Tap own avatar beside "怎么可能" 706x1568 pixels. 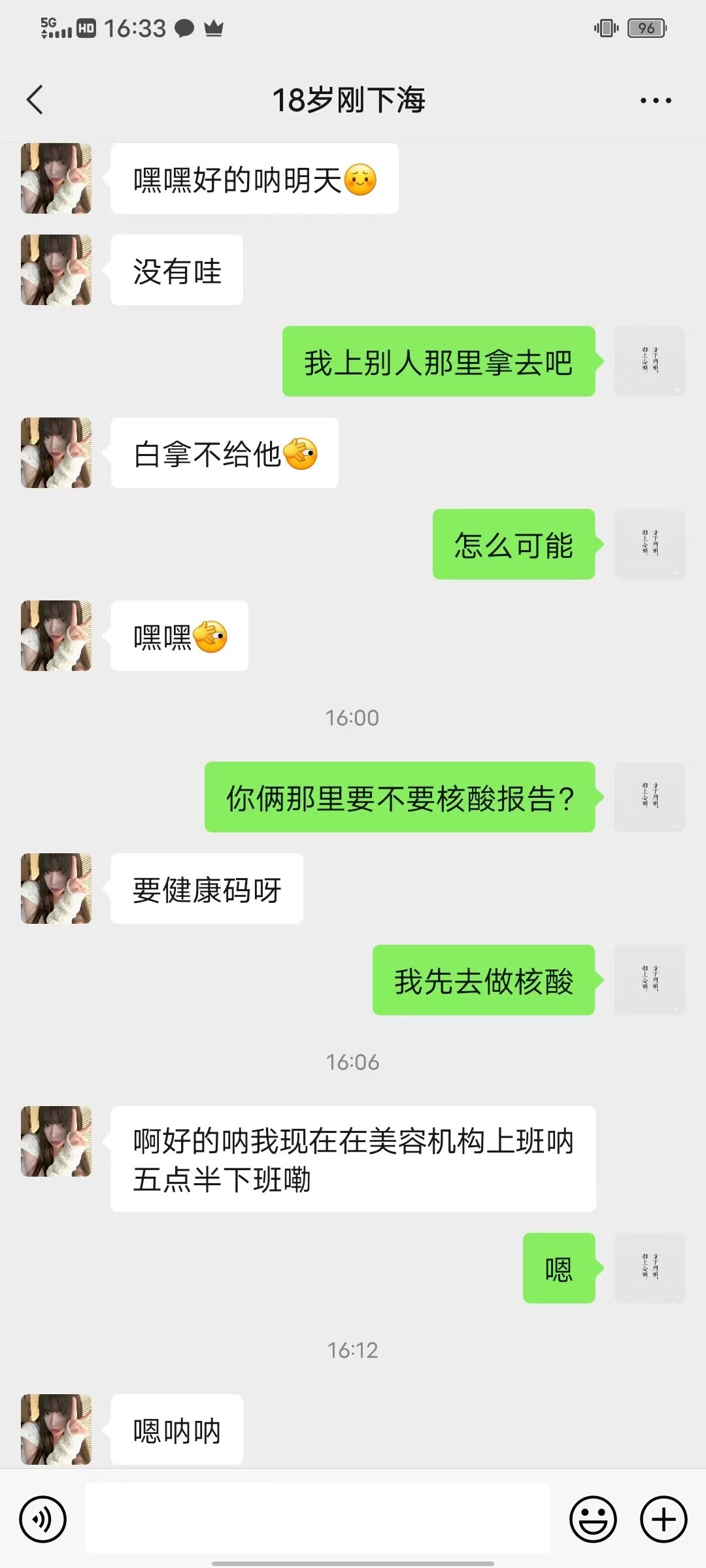(649, 544)
